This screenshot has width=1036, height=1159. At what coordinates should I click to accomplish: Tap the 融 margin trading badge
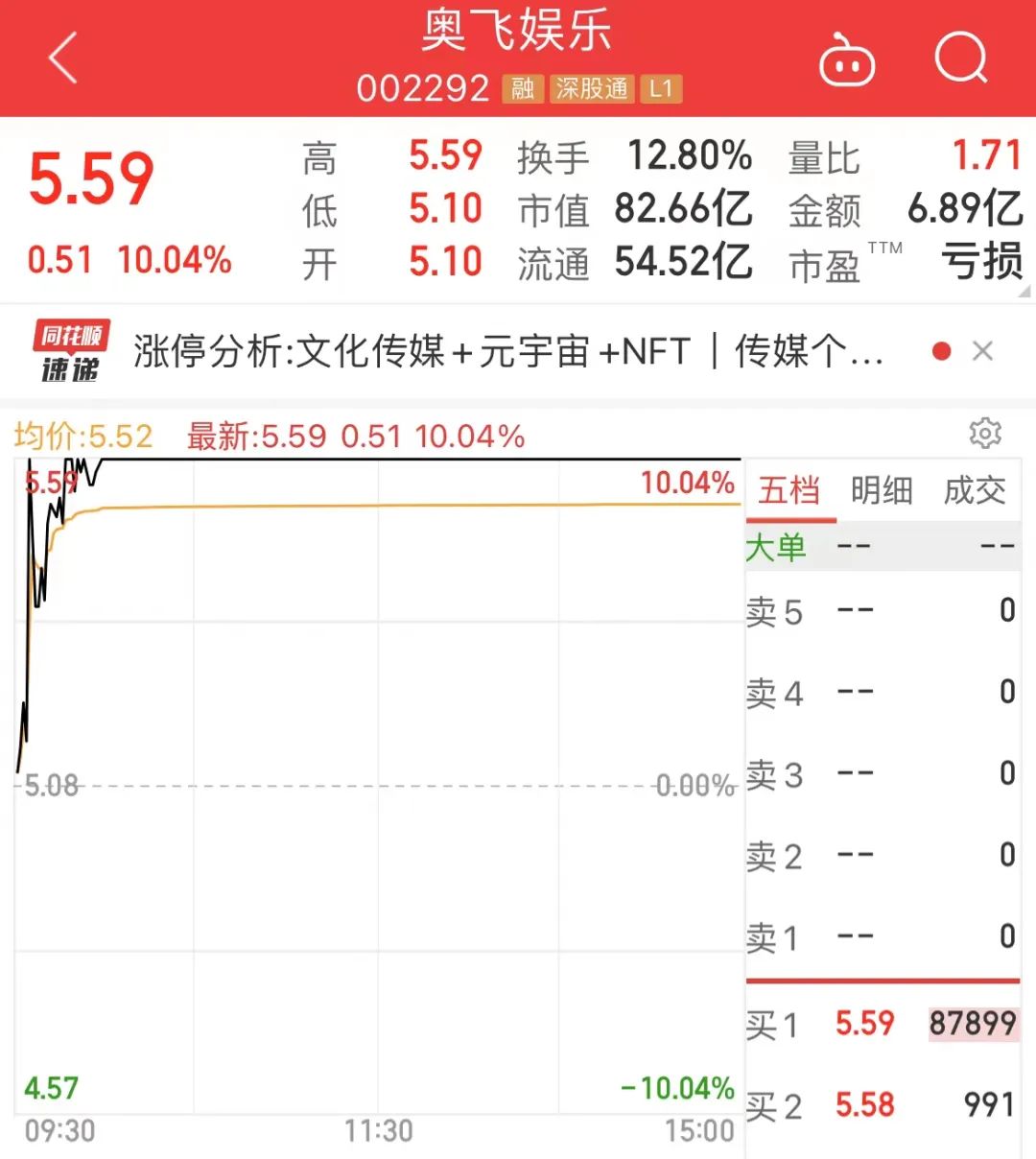pos(524,88)
